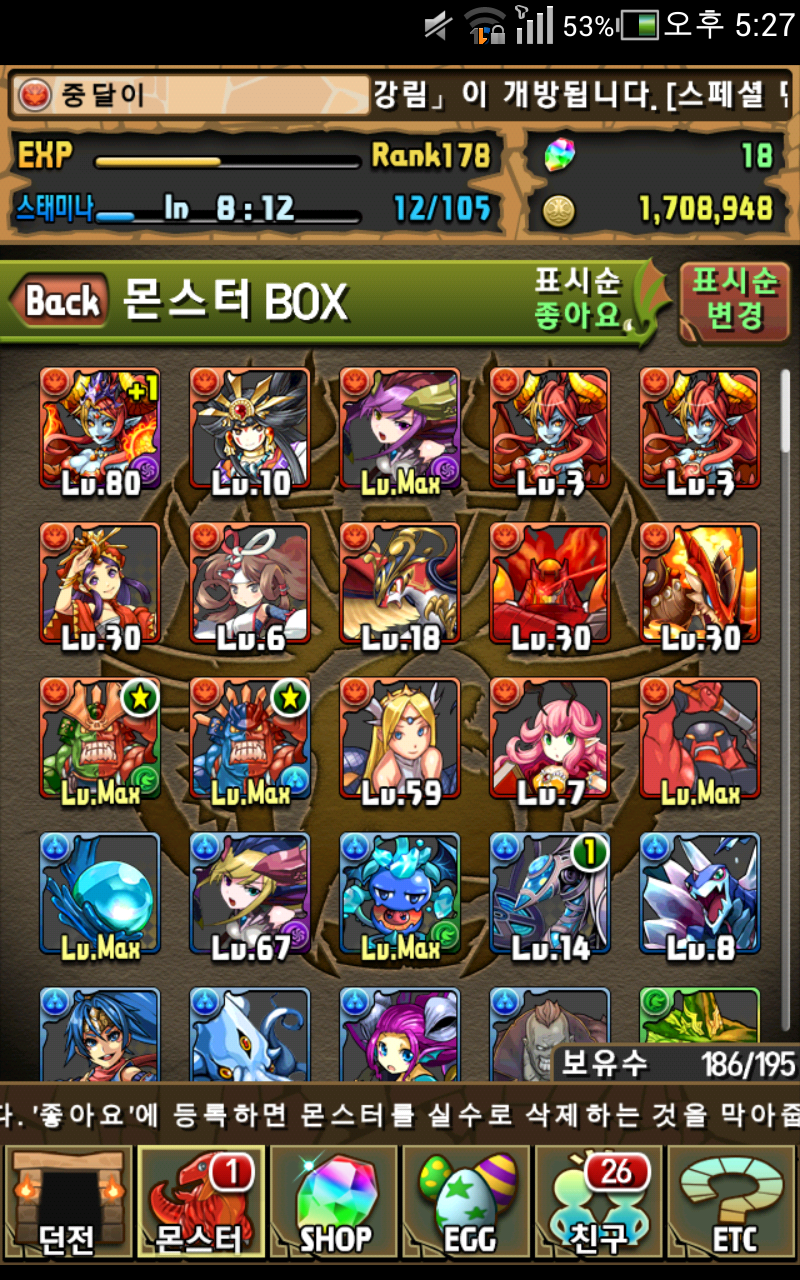
Task: Tap the Back button
Action: point(60,301)
